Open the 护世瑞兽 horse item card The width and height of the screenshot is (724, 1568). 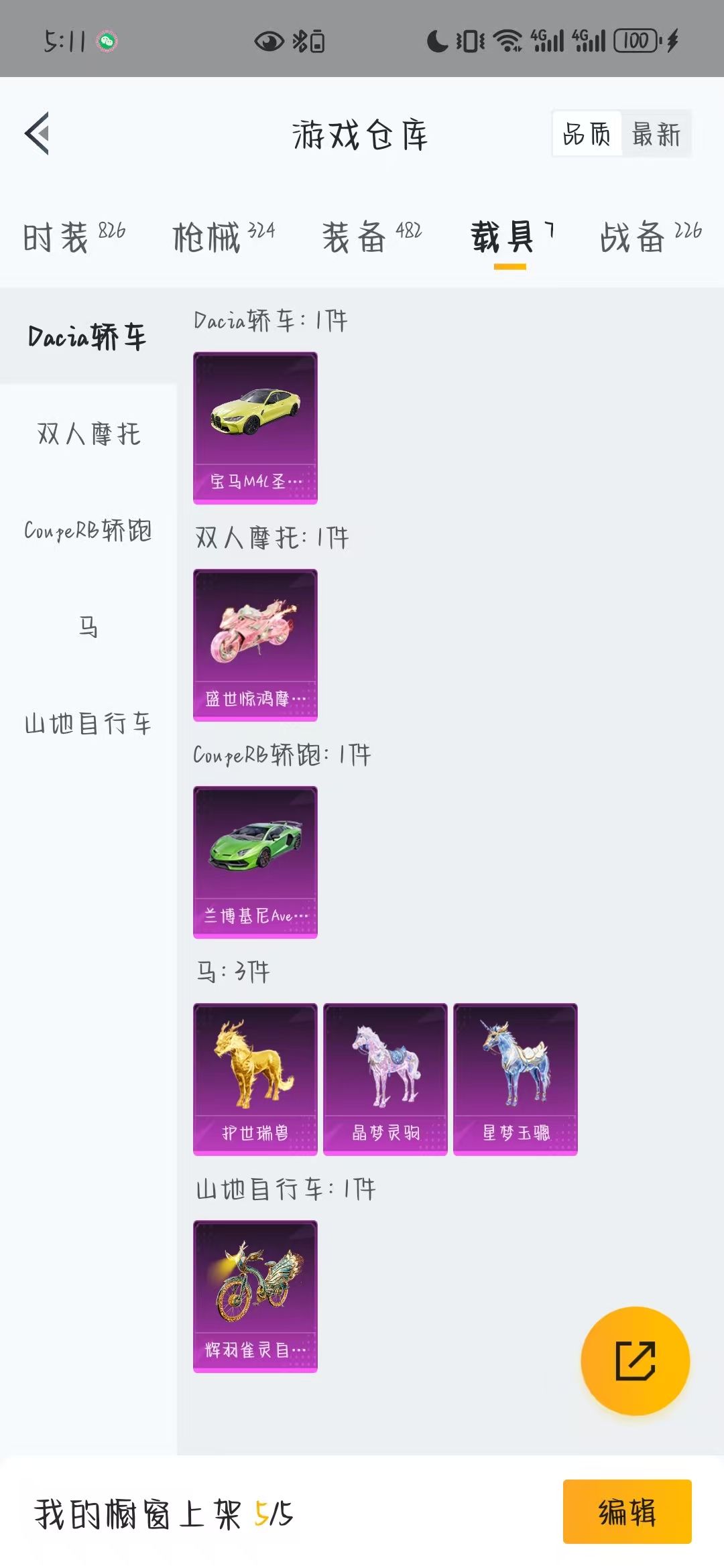tap(255, 1080)
